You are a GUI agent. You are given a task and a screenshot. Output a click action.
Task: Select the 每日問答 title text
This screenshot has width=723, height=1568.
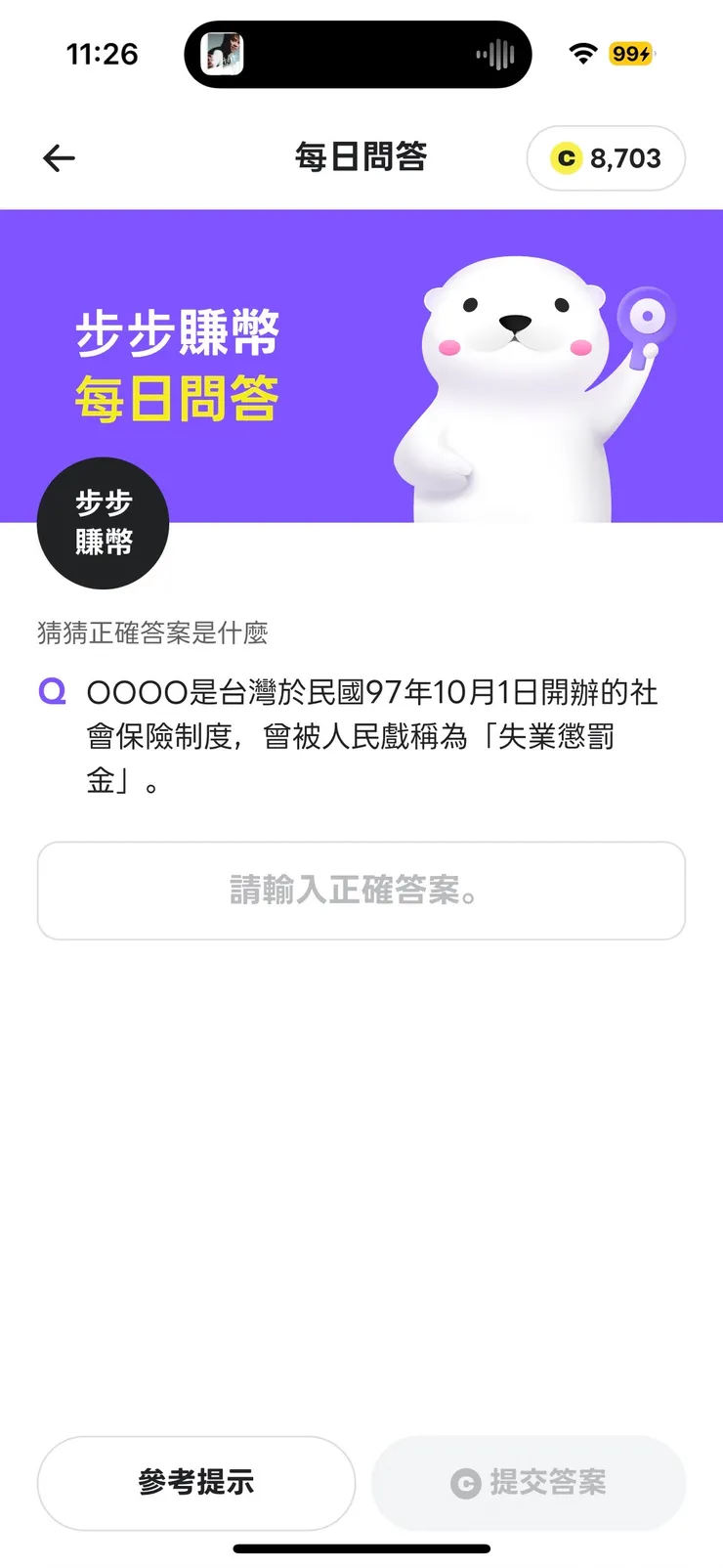tap(361, 157)
